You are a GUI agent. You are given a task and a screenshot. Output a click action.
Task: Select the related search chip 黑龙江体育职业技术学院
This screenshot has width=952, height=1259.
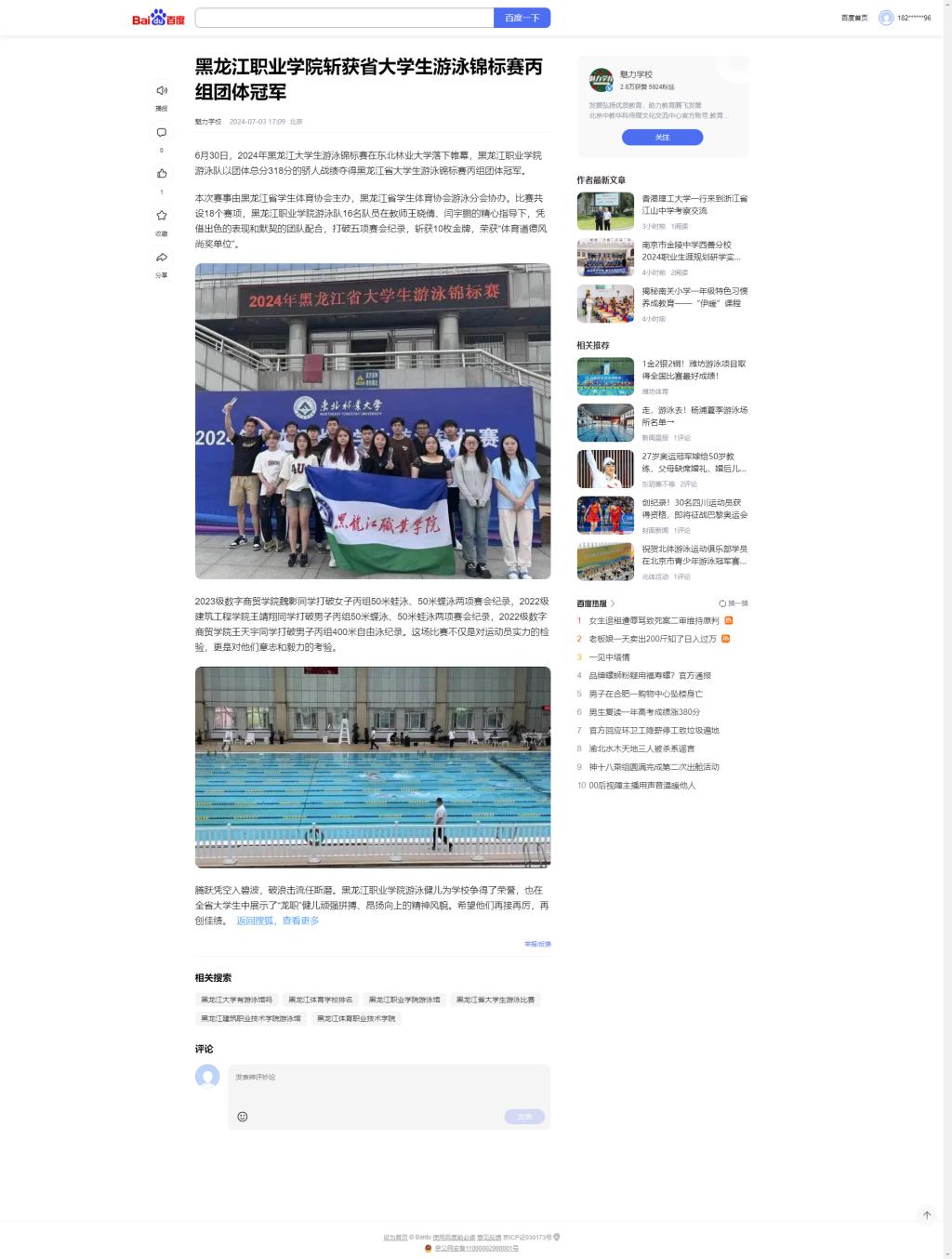(356, 1018)
